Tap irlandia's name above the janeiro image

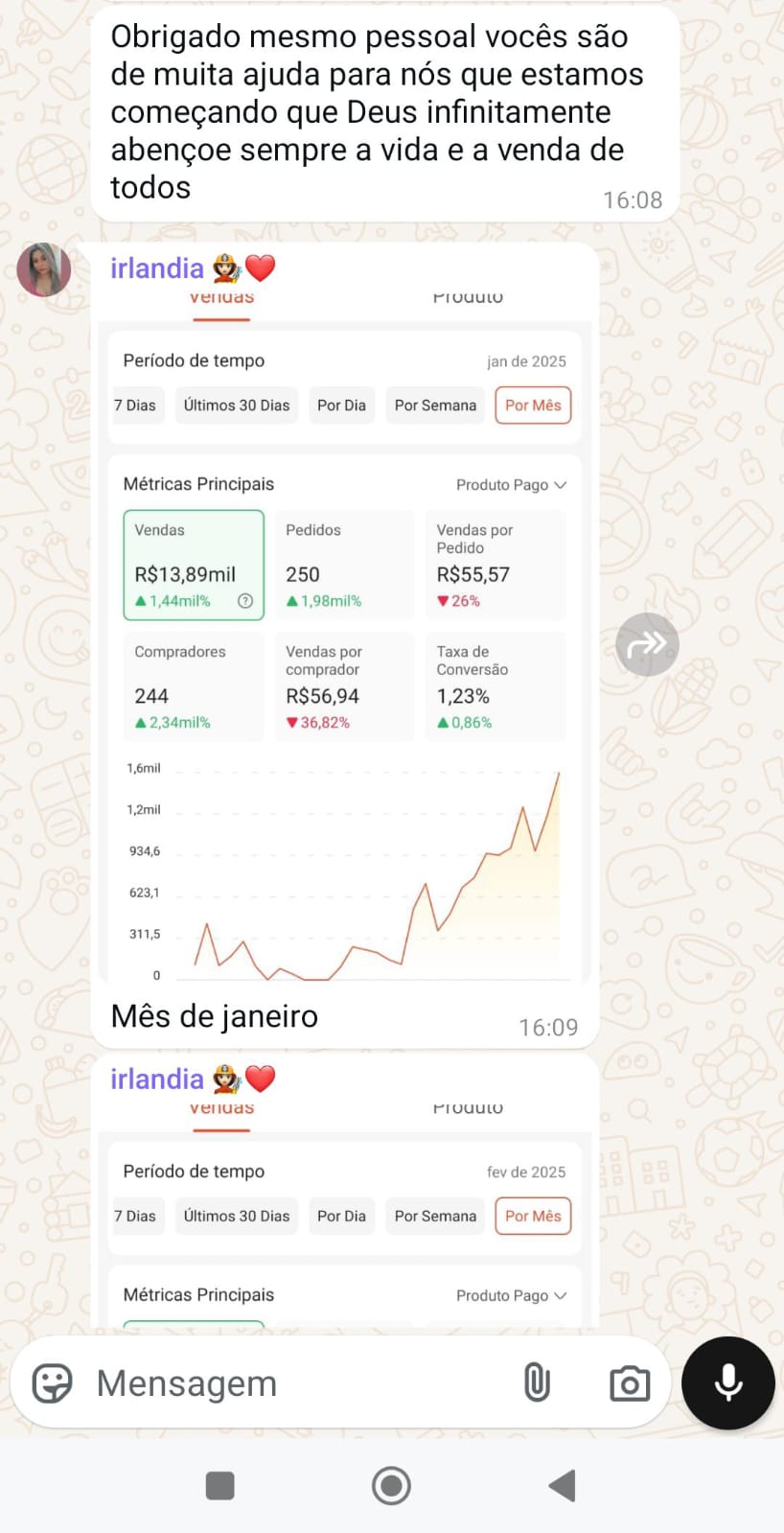(x=158, y=268)
